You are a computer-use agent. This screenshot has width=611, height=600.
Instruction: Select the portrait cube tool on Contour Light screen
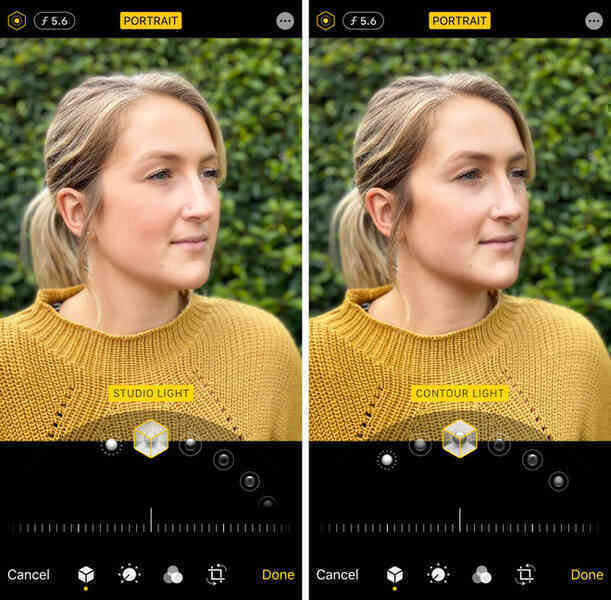coord(395,574)
